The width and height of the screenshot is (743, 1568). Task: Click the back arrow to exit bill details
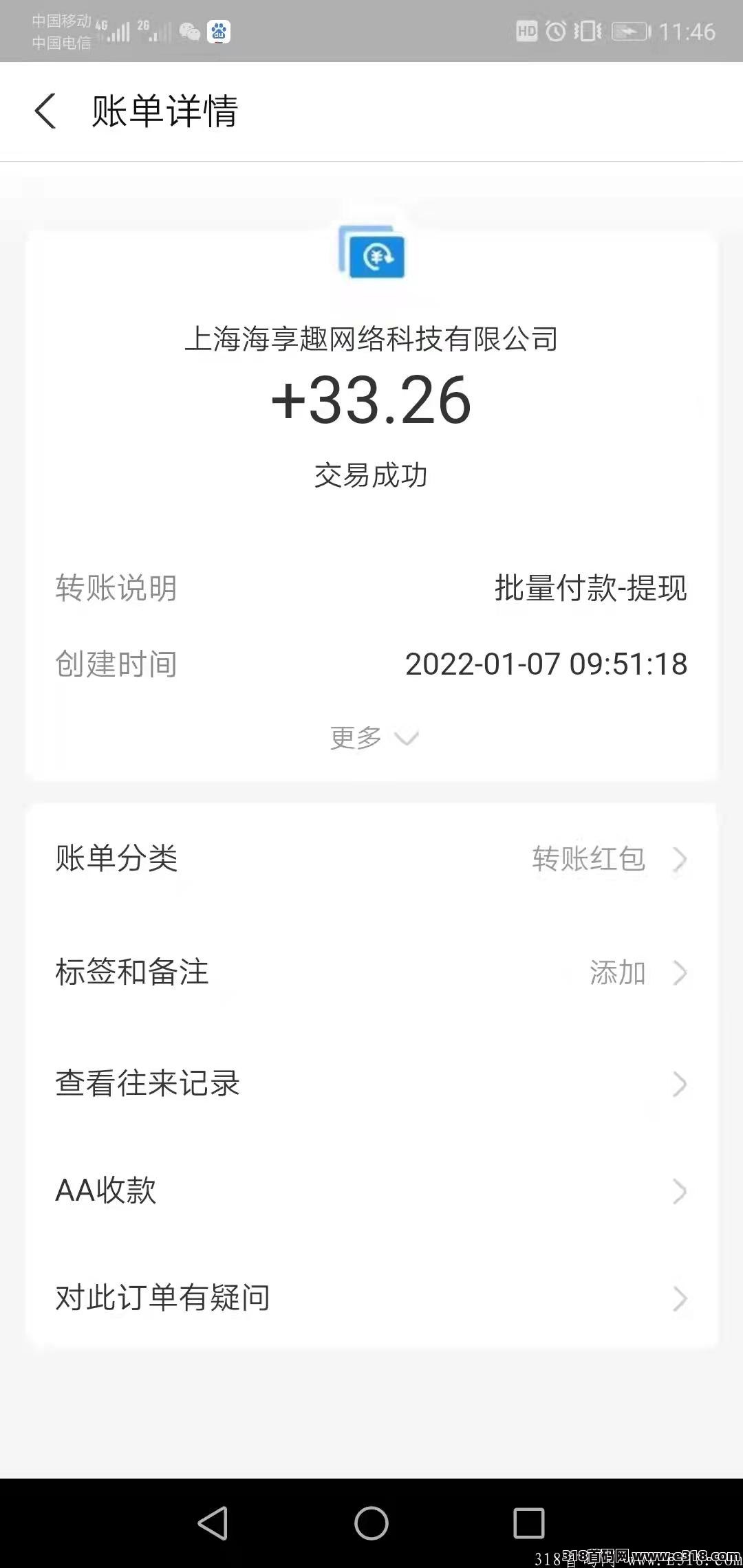click(x=46, y=111)
